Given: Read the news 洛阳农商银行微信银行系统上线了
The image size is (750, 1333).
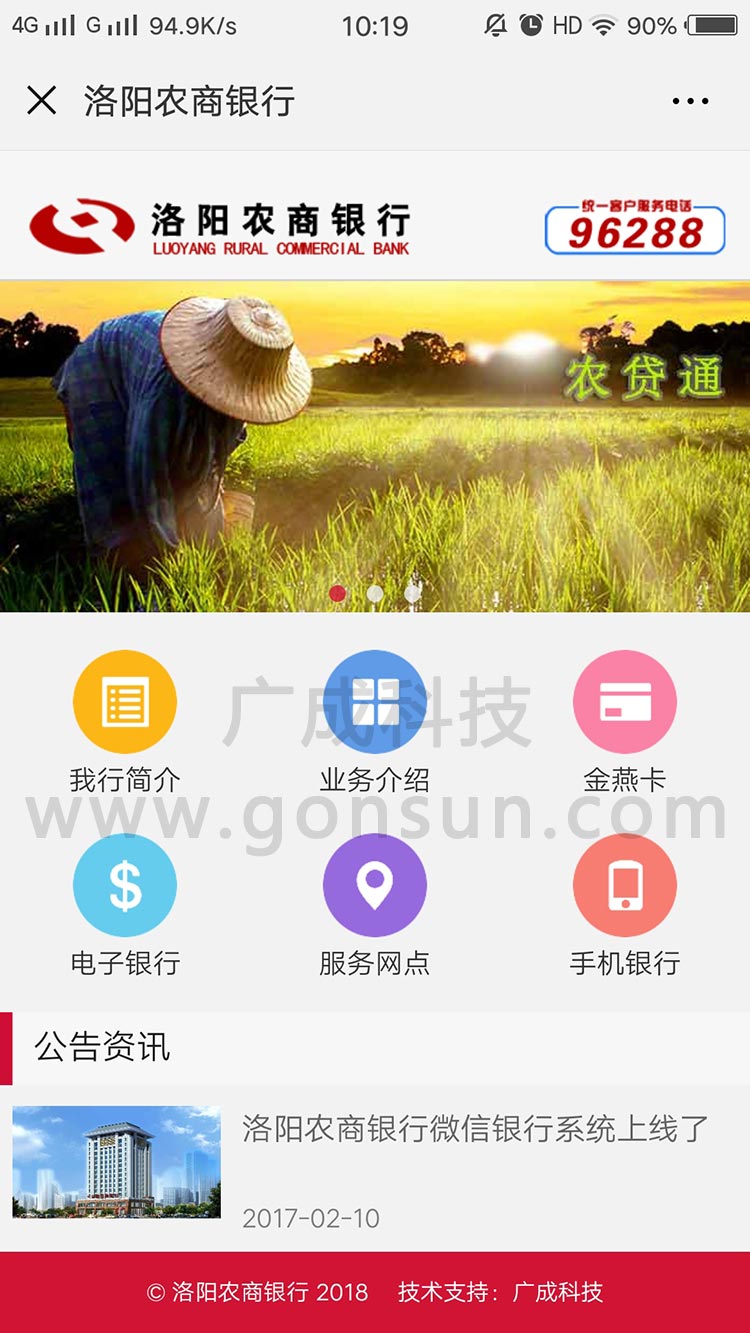Looking at the screenshot, I should point(475,1130).
